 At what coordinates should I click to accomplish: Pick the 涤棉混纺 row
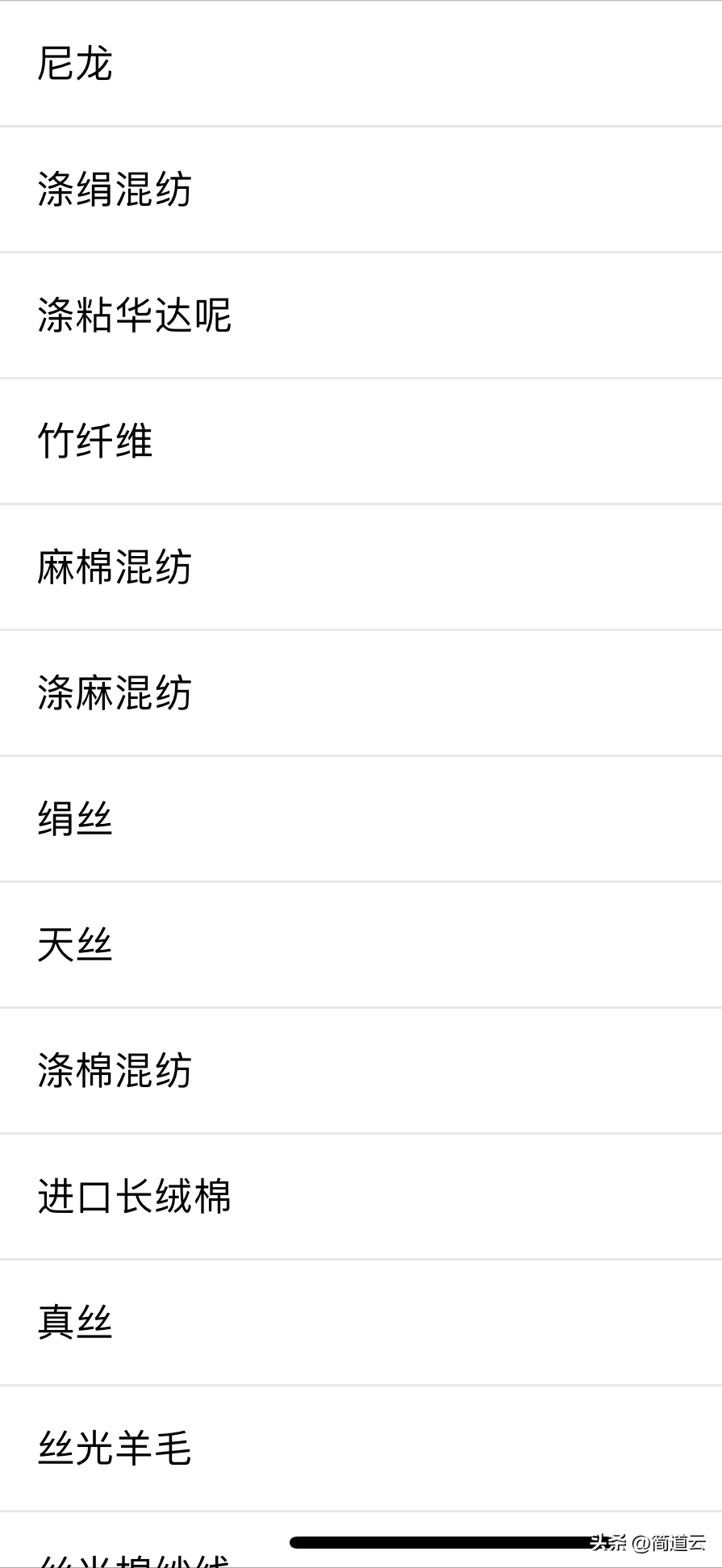[361, 1071]
